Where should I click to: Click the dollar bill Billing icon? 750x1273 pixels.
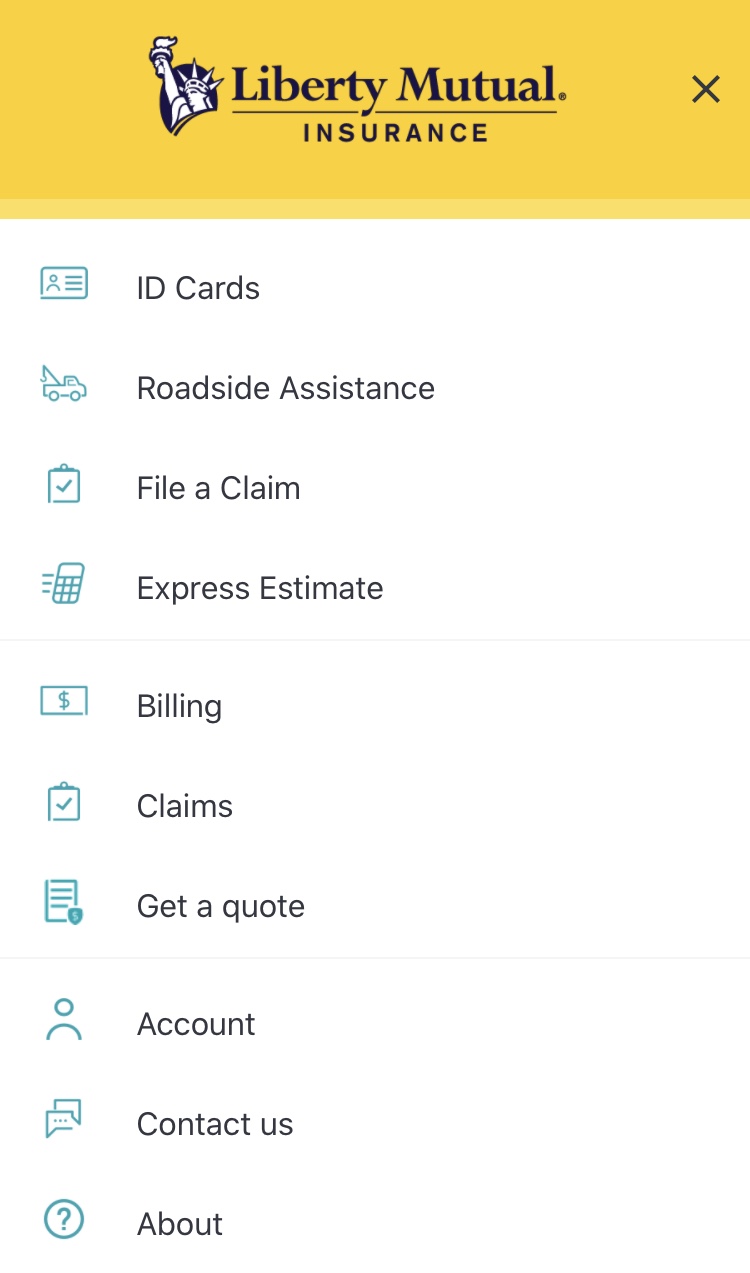tap(63, 701)
